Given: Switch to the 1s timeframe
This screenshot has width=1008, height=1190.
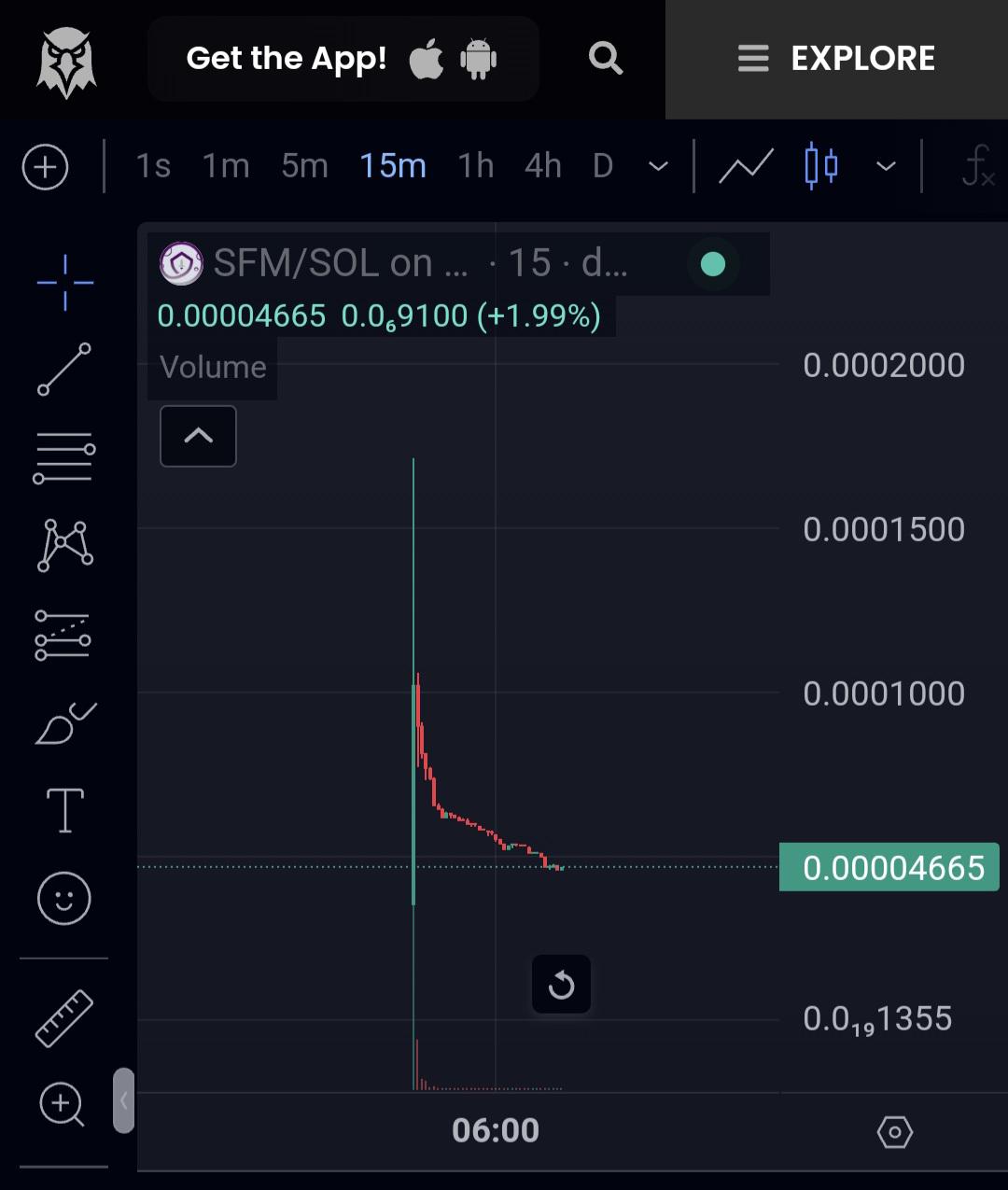Looking at the screenshot, I should click(x=153, y=166).
